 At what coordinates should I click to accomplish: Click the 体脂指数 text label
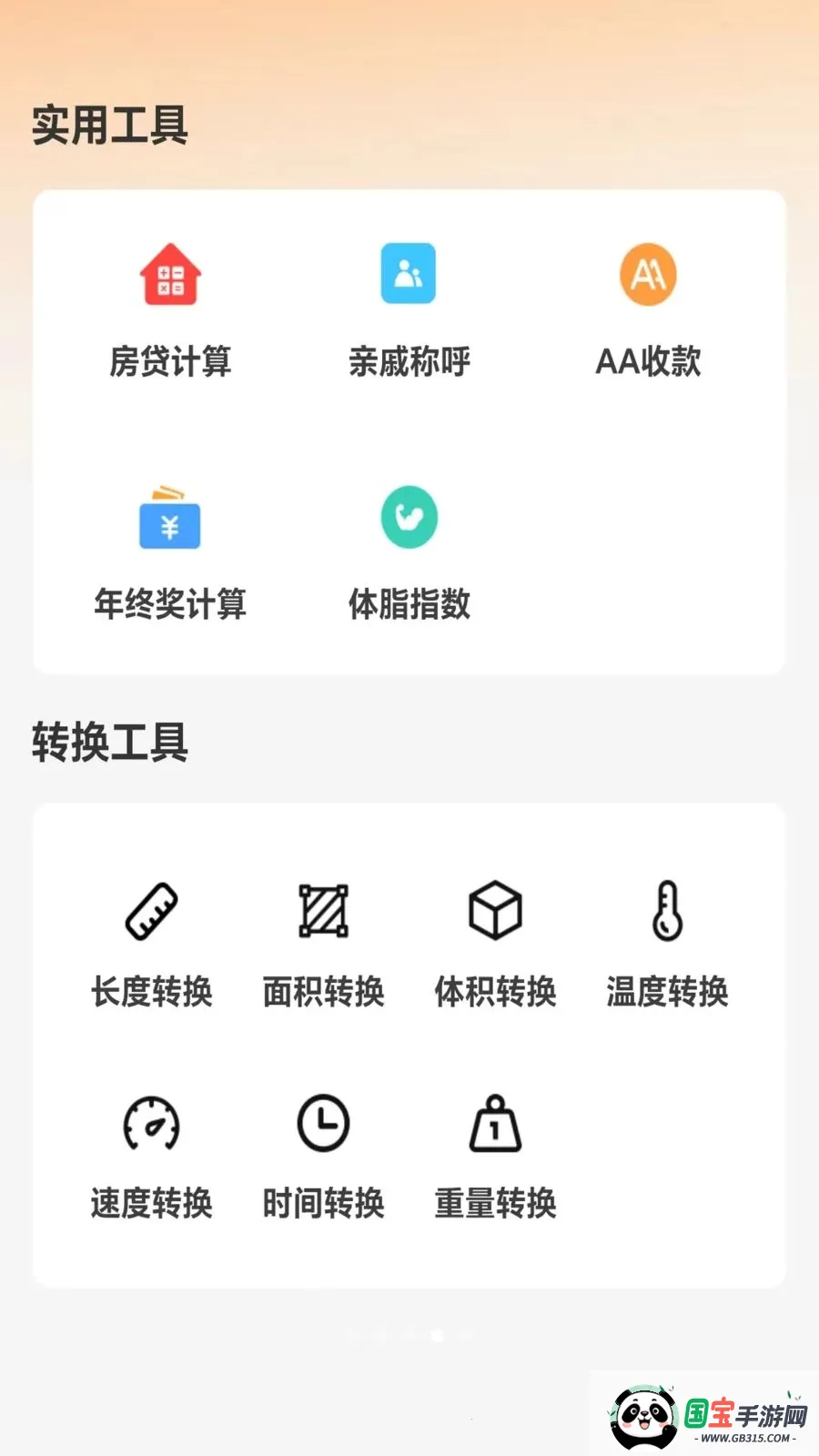(x=409, y=605)
